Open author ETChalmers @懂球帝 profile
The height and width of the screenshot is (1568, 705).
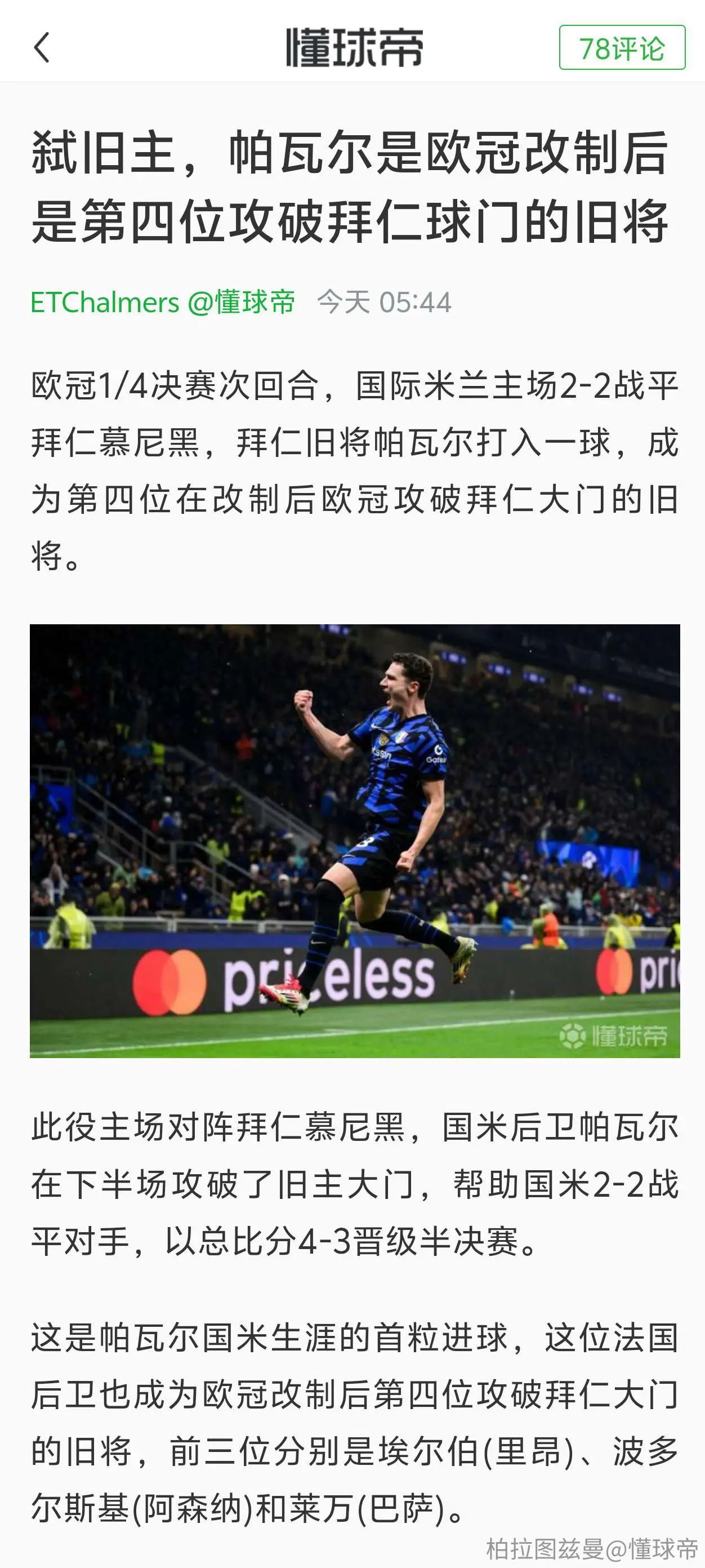(162, 302)
